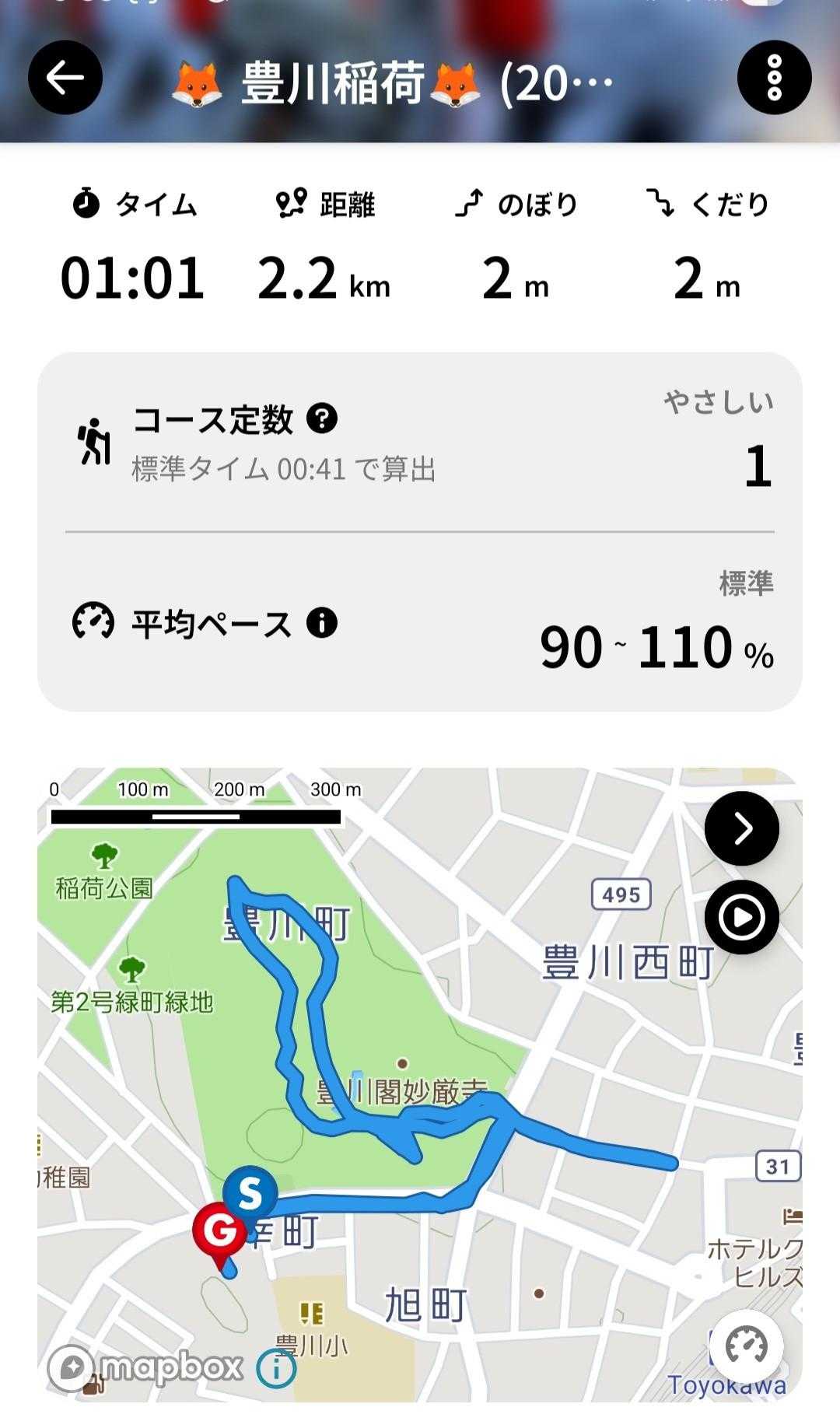Show info about 平均ペース
840x1421 pixels.
point(322,623)
